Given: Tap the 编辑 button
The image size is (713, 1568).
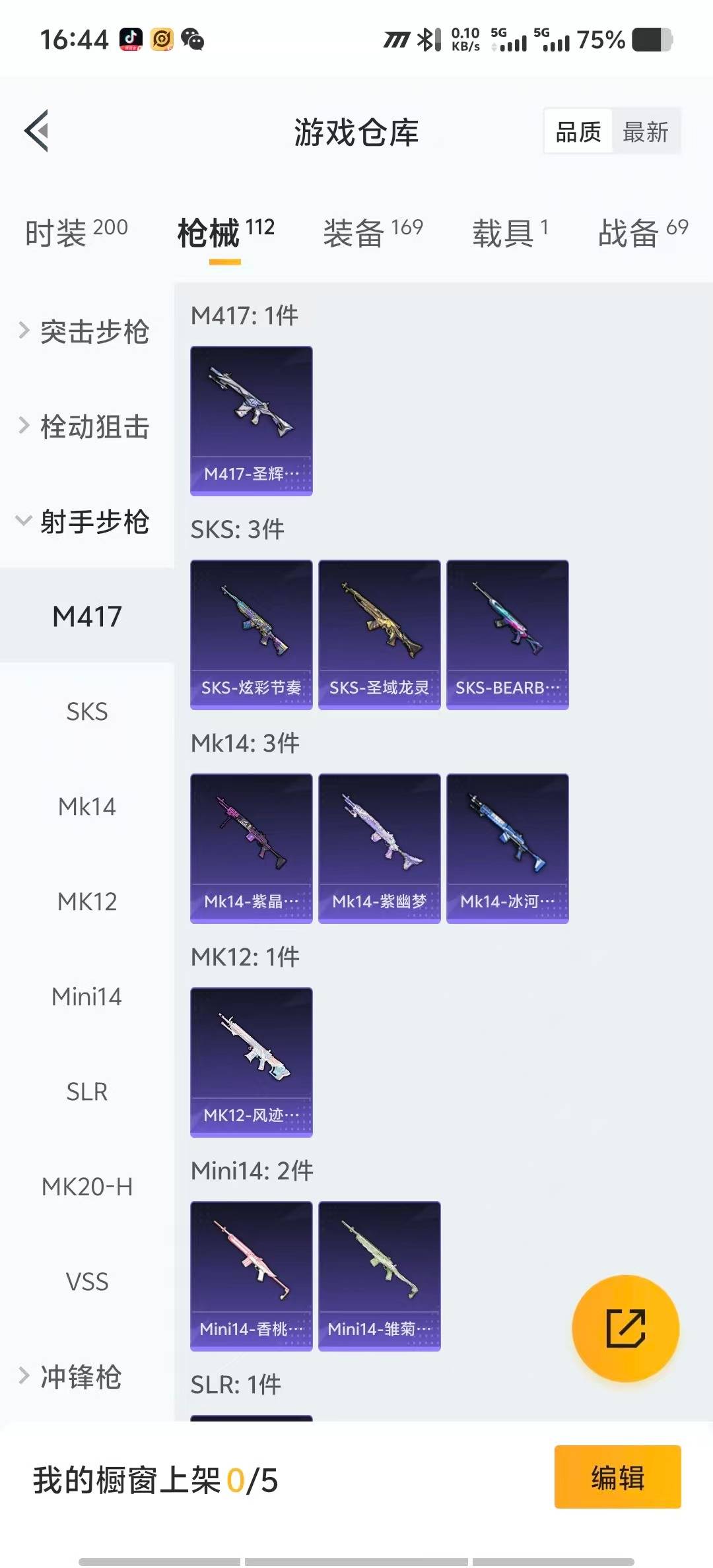Looking at the screenshot, I should click(617, 1477).
